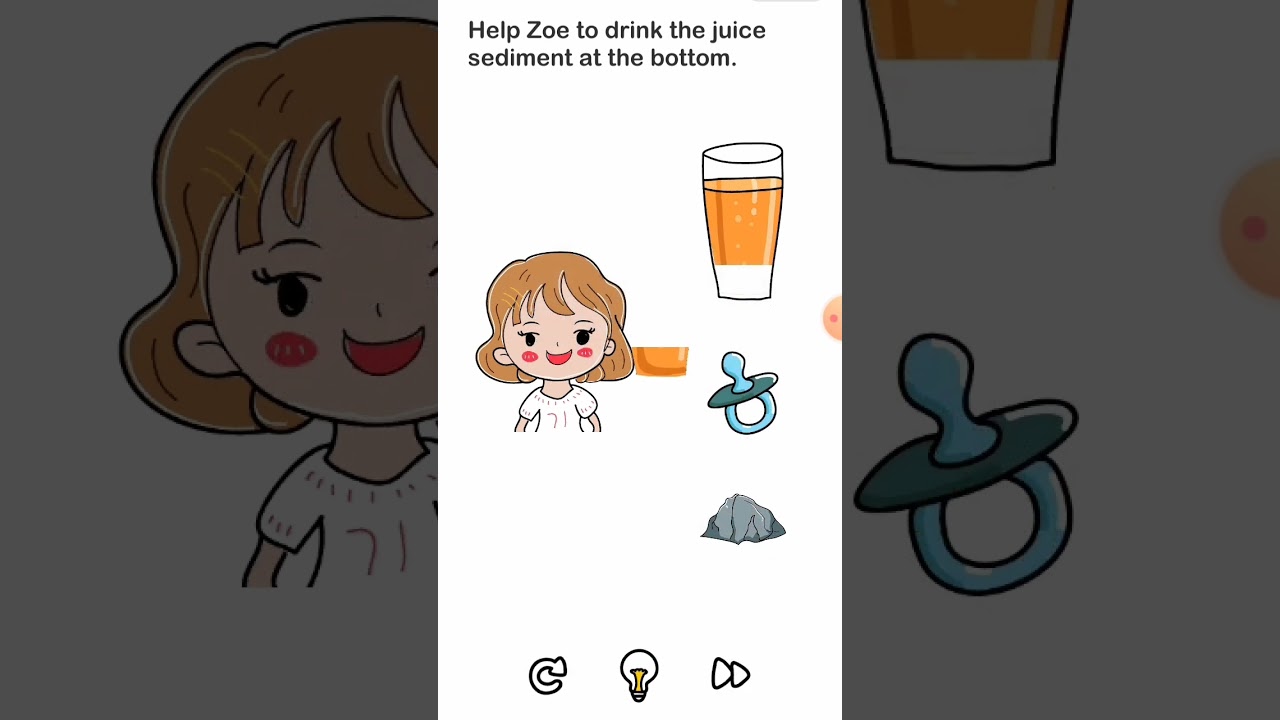Viewport: 1280px width, 720px height.
Task: Tap the juice glass object
Action: [742, 222]
